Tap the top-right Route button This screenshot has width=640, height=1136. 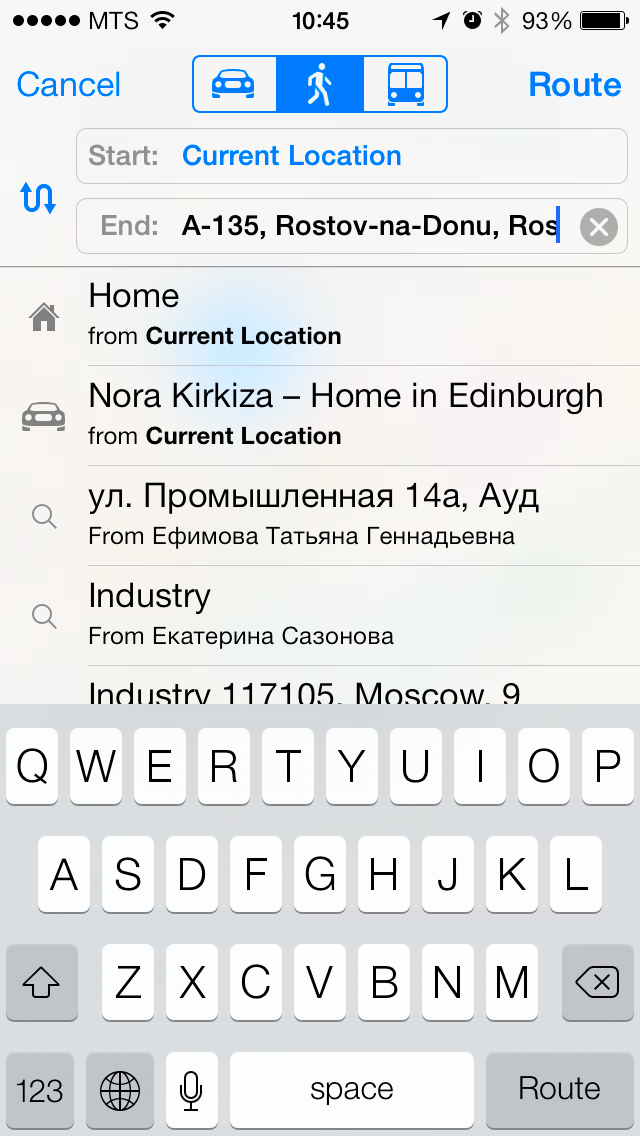click(x=575, y=85)
